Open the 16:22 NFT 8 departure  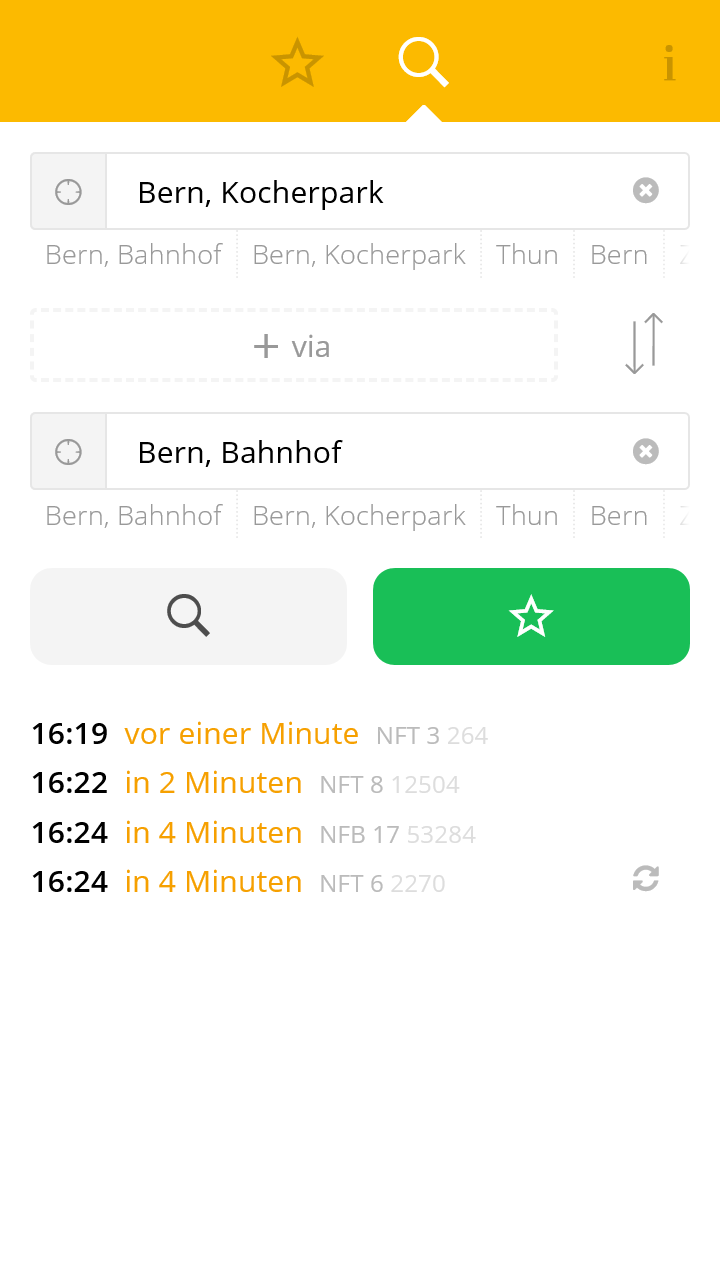coord(246,784)
